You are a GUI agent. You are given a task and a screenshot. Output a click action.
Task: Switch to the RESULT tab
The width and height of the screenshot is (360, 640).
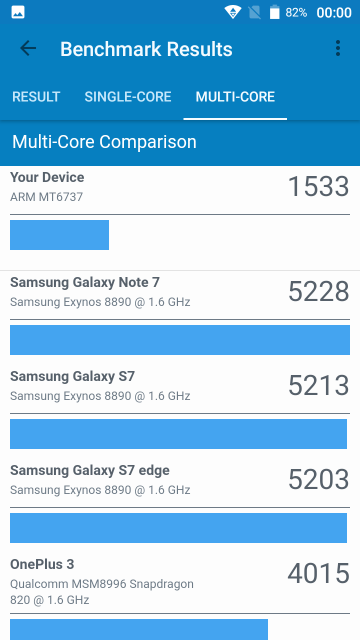click(36, 97)
